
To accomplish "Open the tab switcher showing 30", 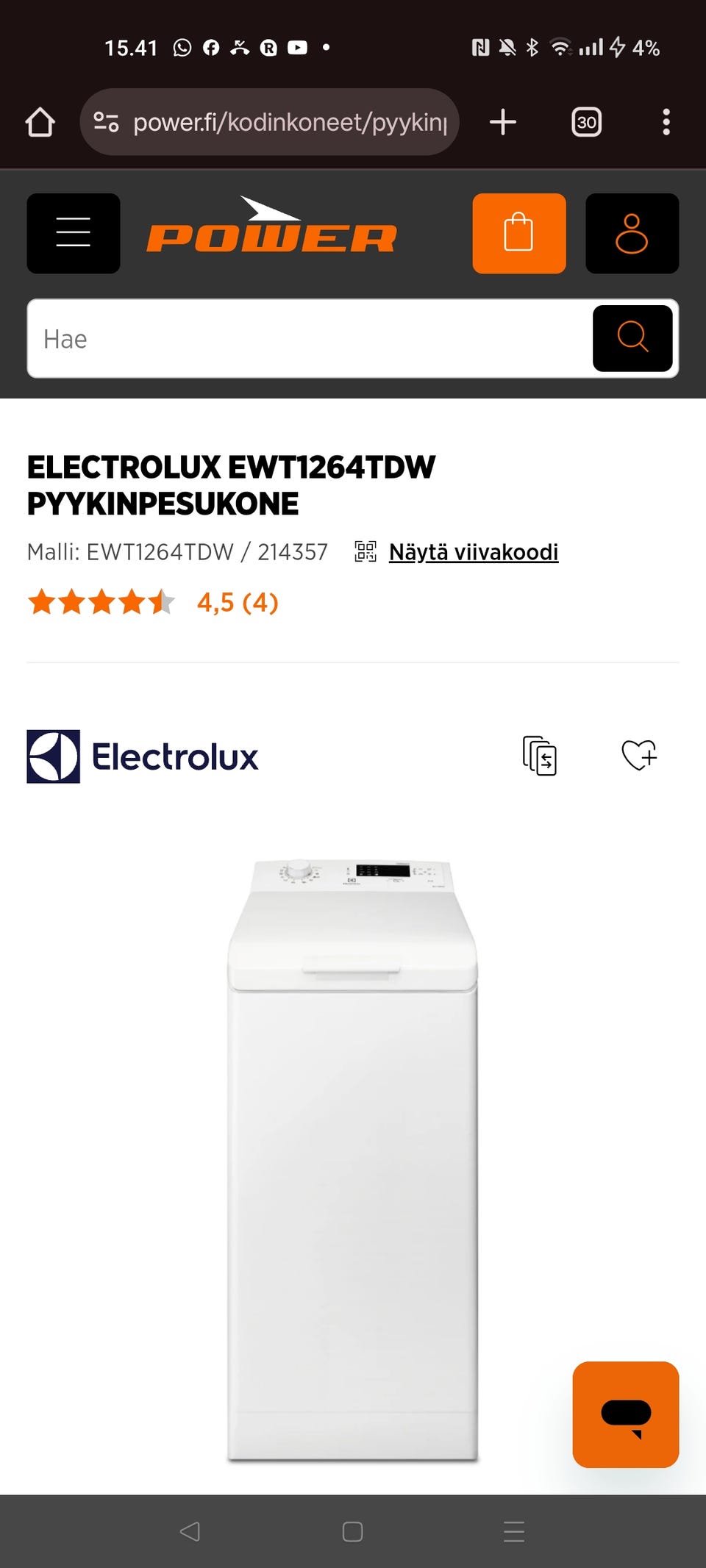I will [586, 122].
